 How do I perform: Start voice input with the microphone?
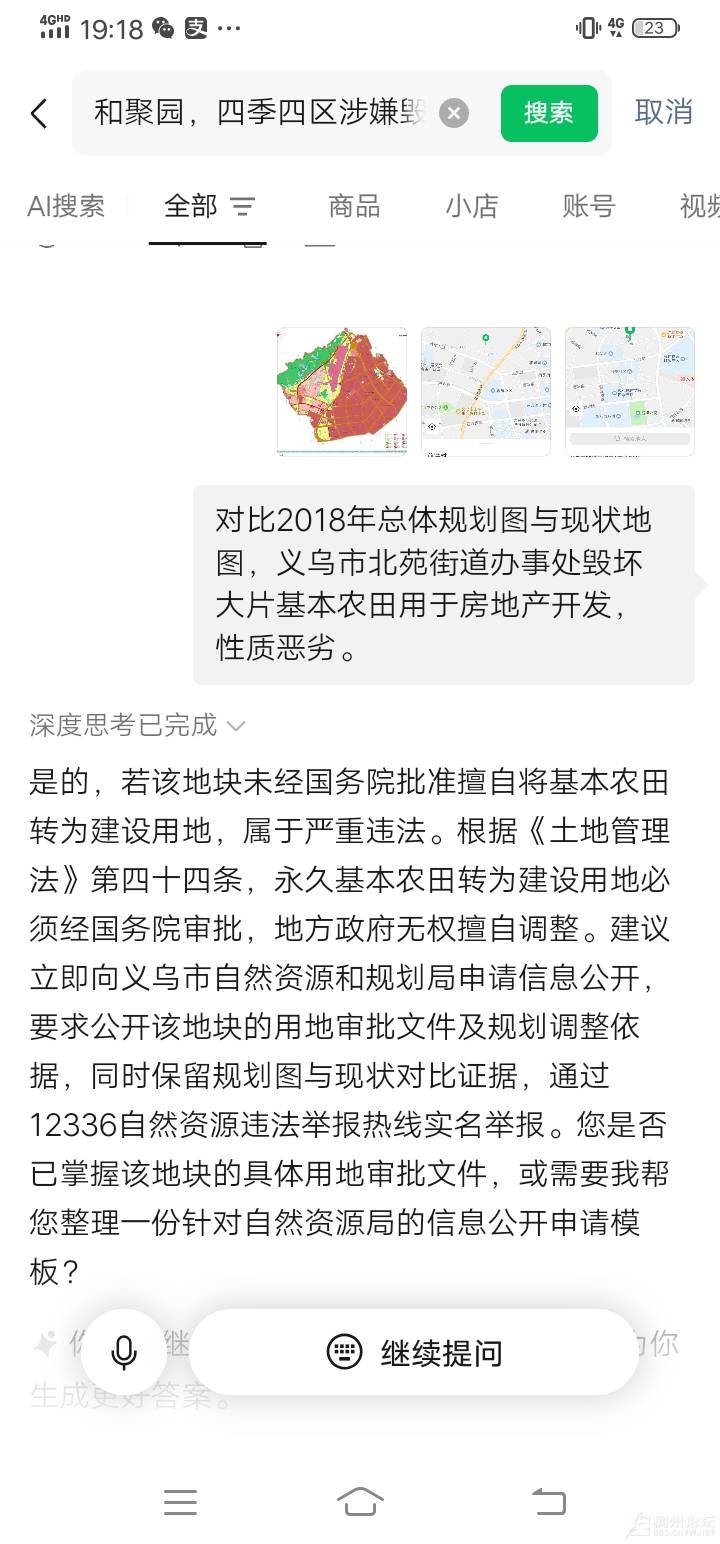[124, 1352]
